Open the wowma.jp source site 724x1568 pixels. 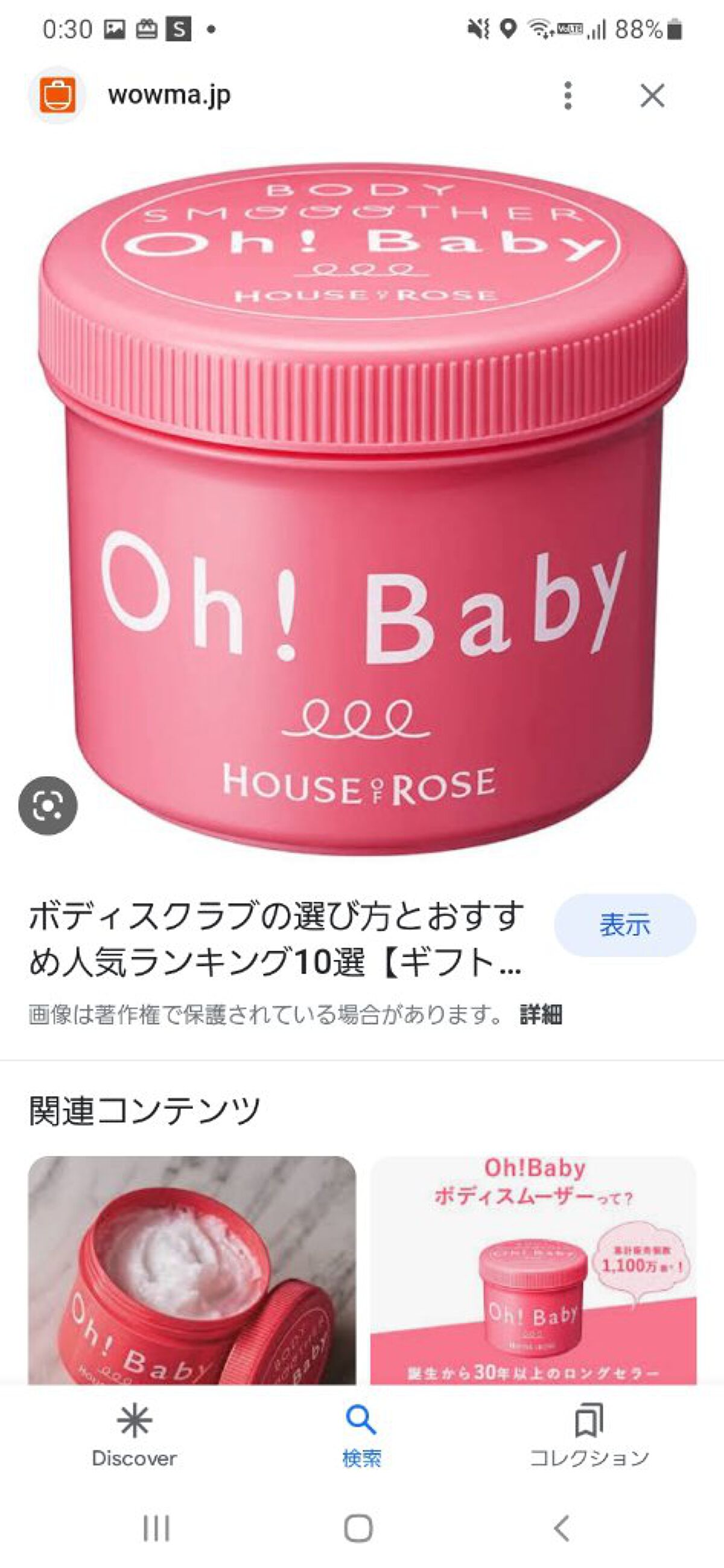169,95
